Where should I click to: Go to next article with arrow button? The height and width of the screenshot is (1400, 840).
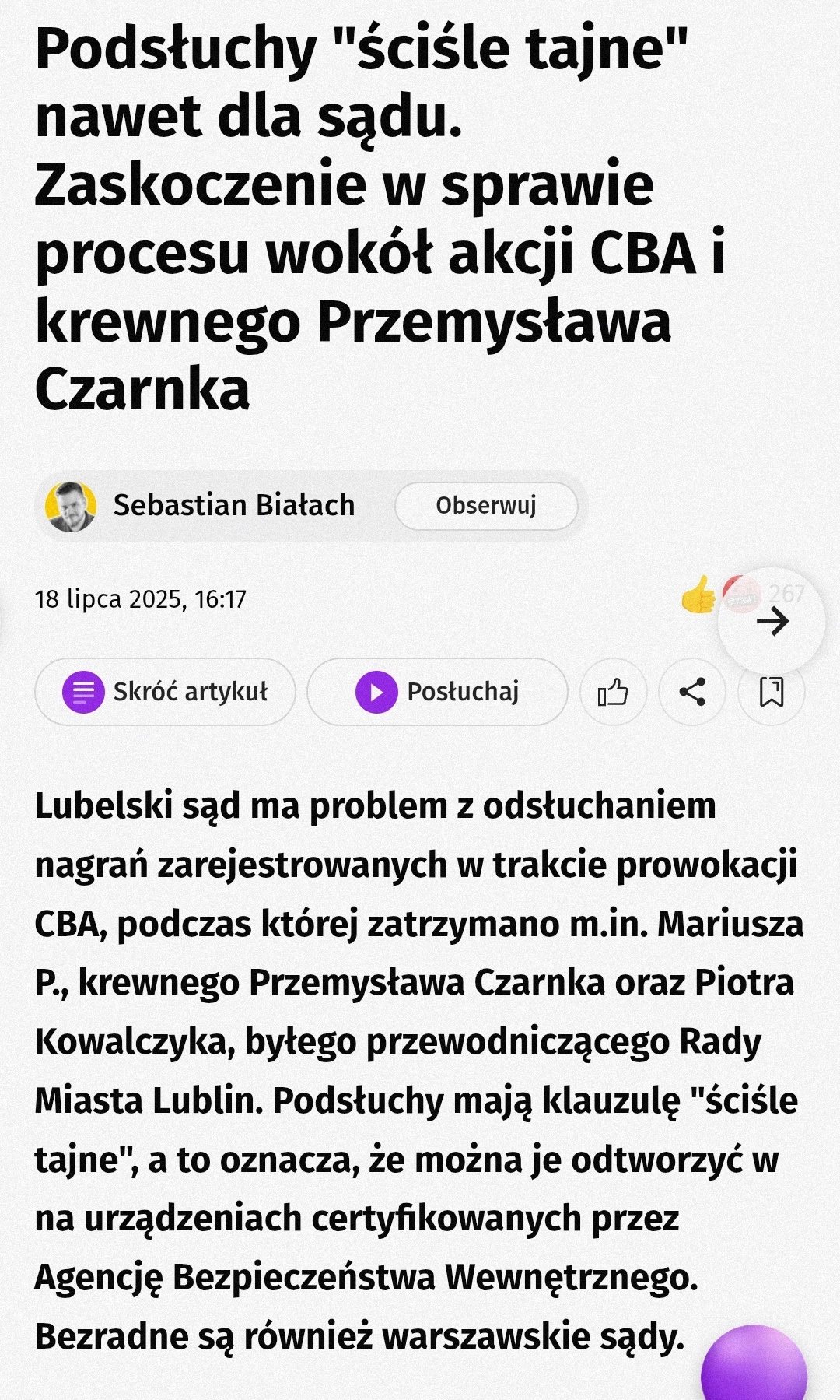pyautogui.click(x=772, y=621)
